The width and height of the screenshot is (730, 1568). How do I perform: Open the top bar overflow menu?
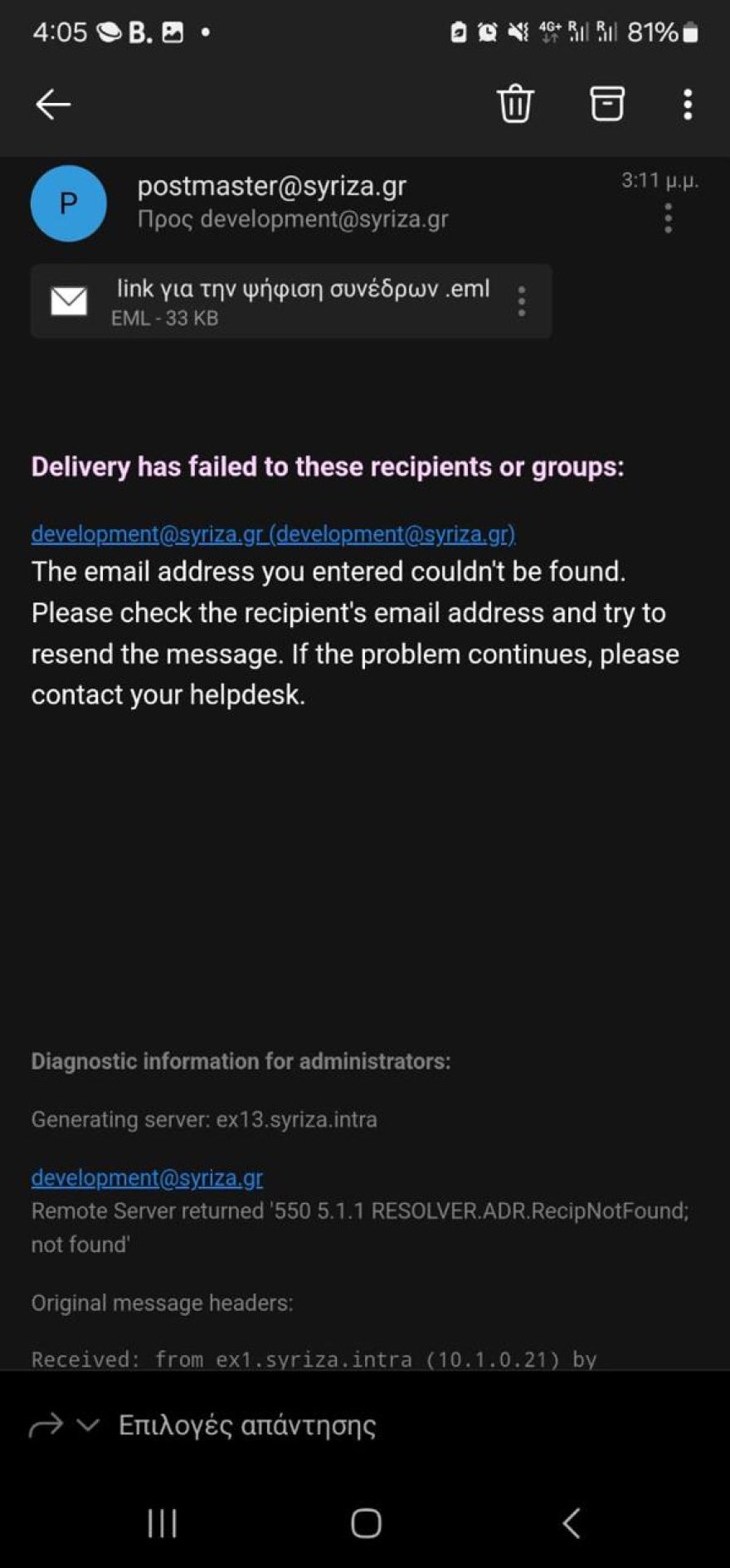click(x=688, y=105)
